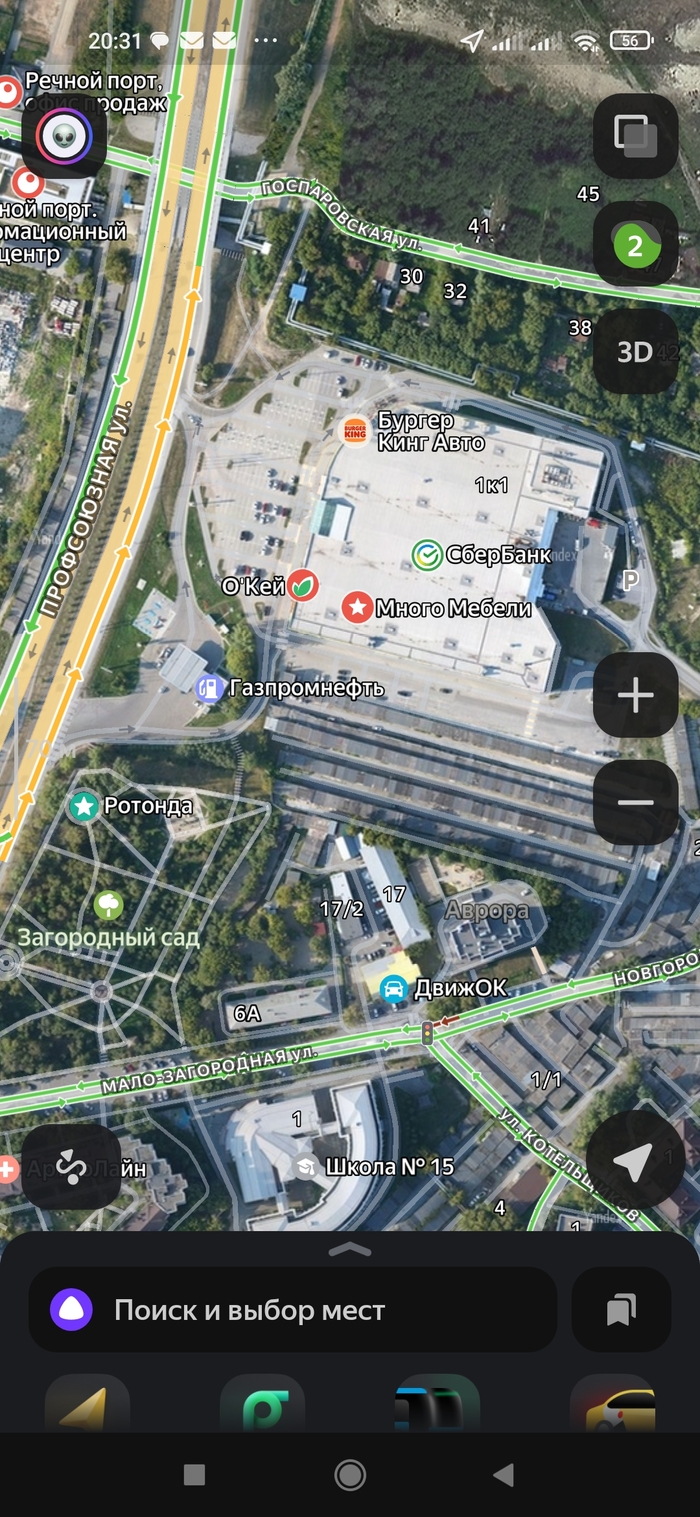Open the О'Кей store marker
Screen dimensions: 700x1517
(304, 586)
